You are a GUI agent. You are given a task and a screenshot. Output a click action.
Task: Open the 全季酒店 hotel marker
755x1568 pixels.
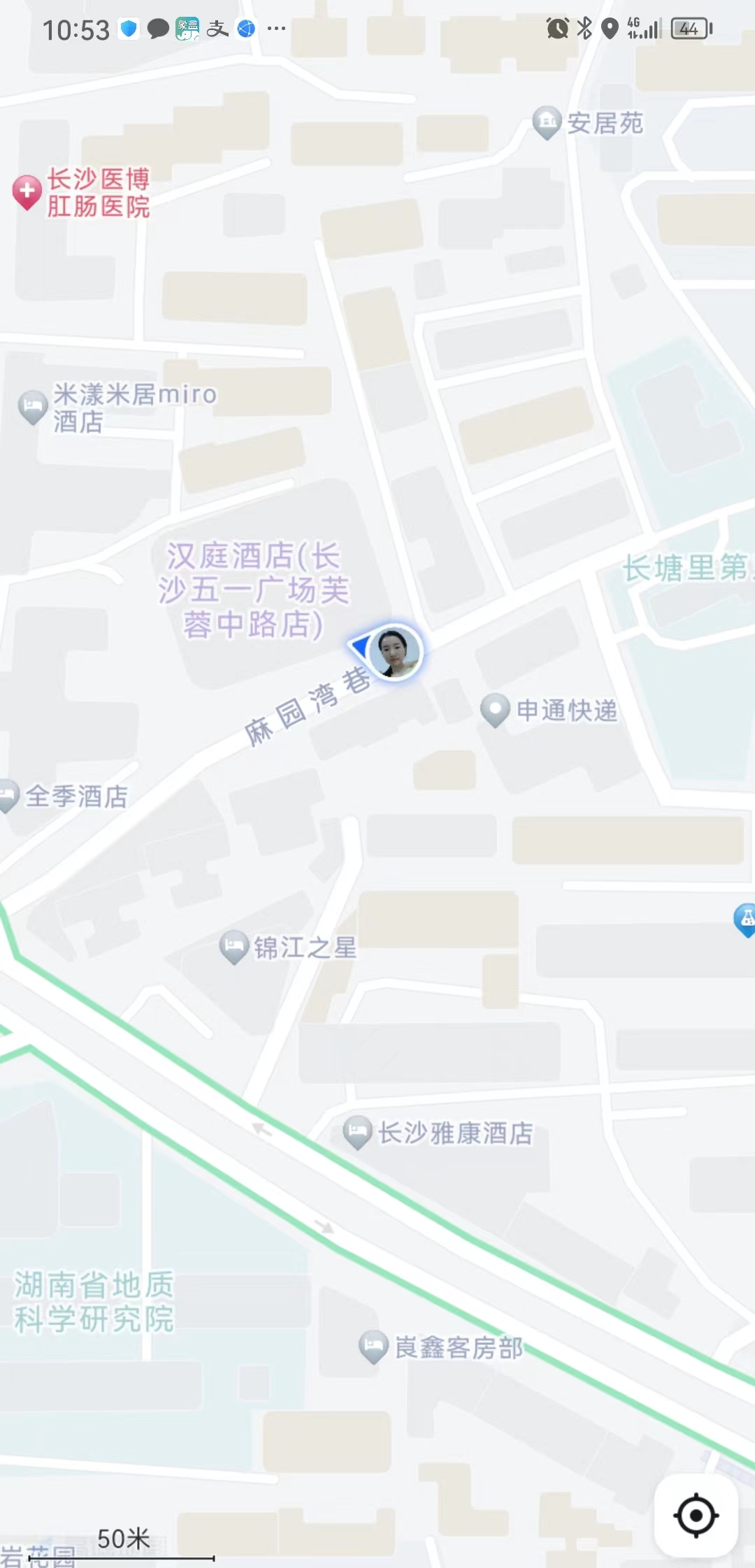pos(8,796)
